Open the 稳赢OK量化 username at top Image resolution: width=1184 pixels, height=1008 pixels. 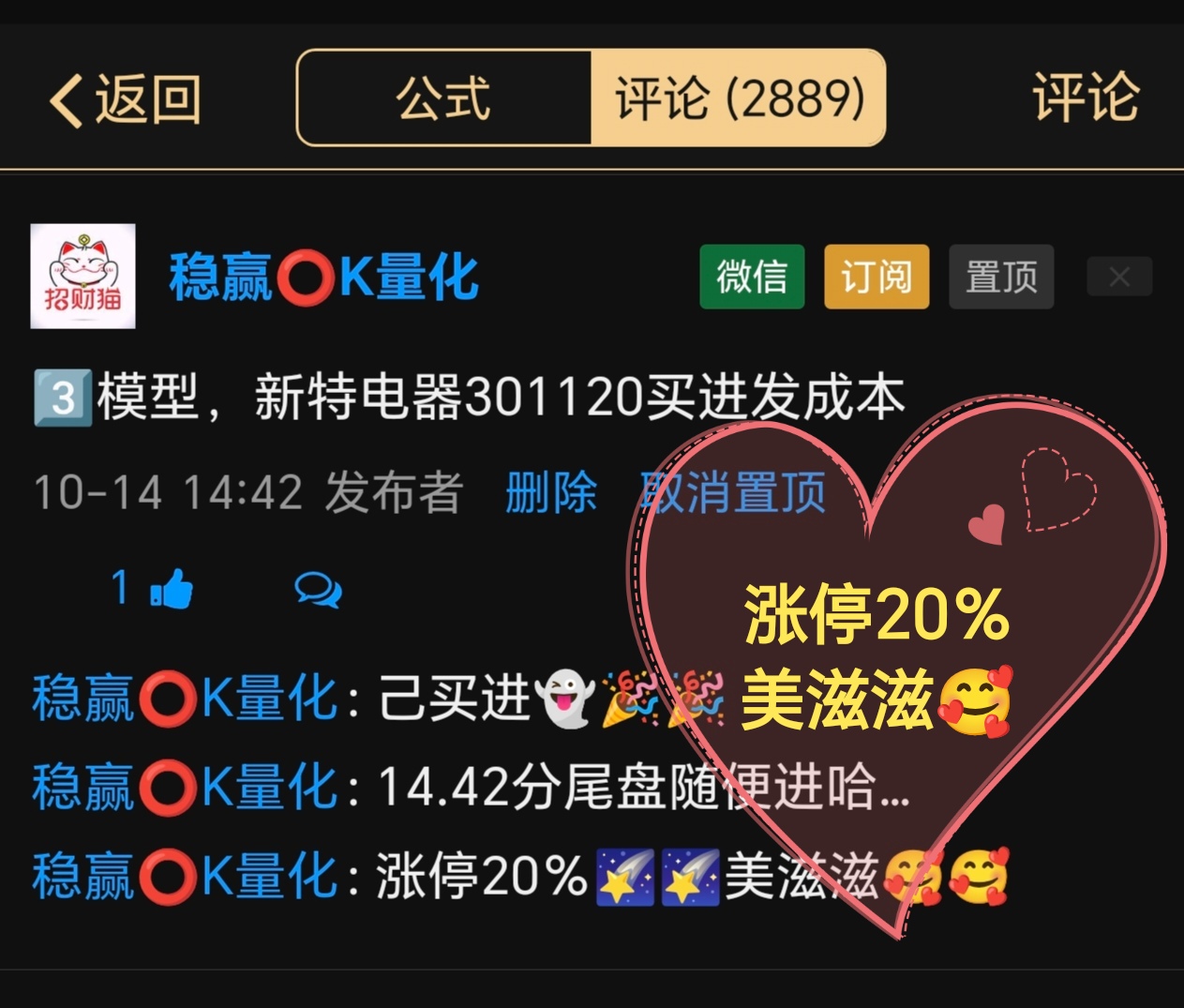tap(323, 278)
